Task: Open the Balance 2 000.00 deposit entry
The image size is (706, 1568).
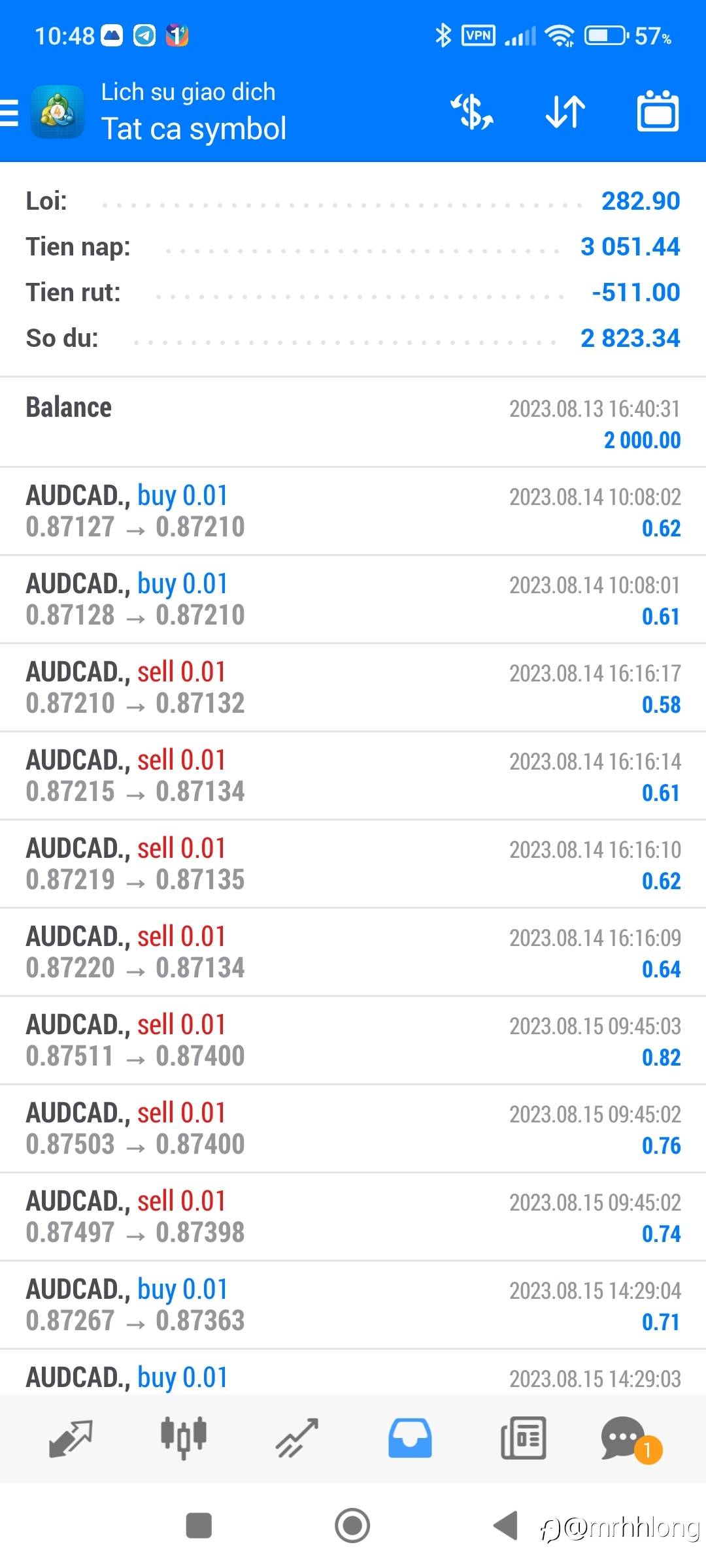Action: coord(353,423)
